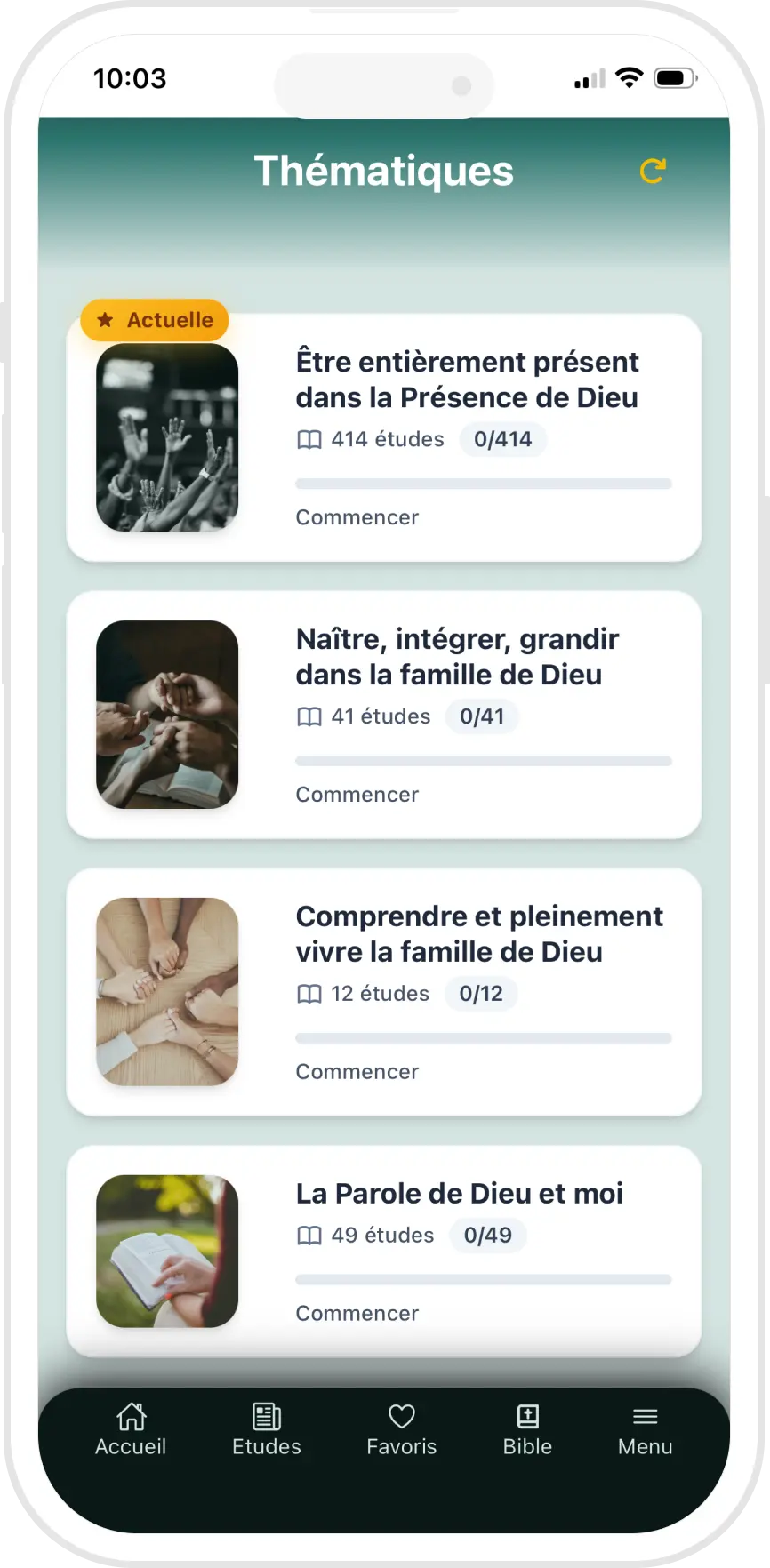This screenshot has height=1568, width=770.
Task: Tap the Favoris heart icon
Action: pos(401,1417)
